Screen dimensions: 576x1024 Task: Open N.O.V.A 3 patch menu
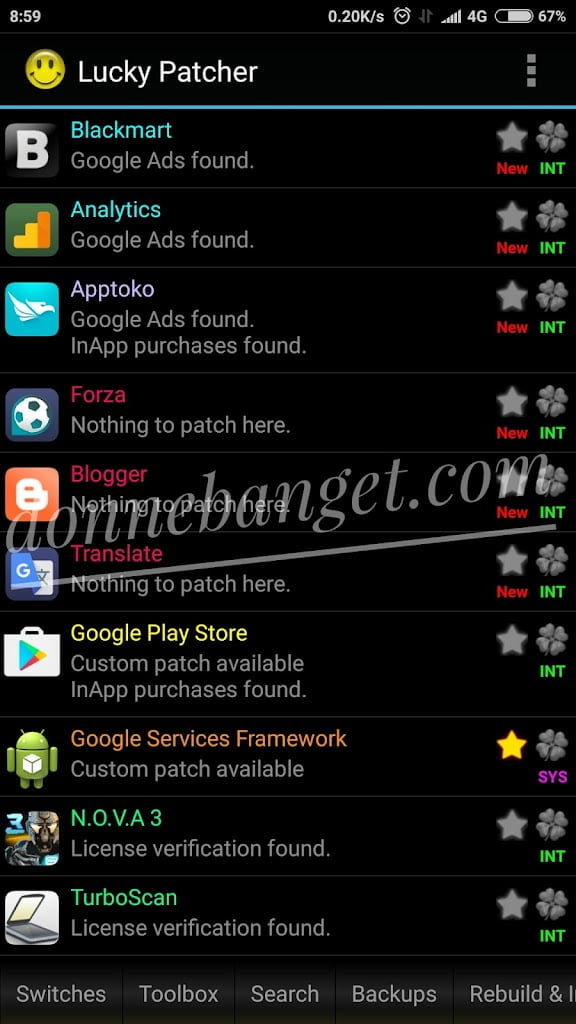pos(288,837)
